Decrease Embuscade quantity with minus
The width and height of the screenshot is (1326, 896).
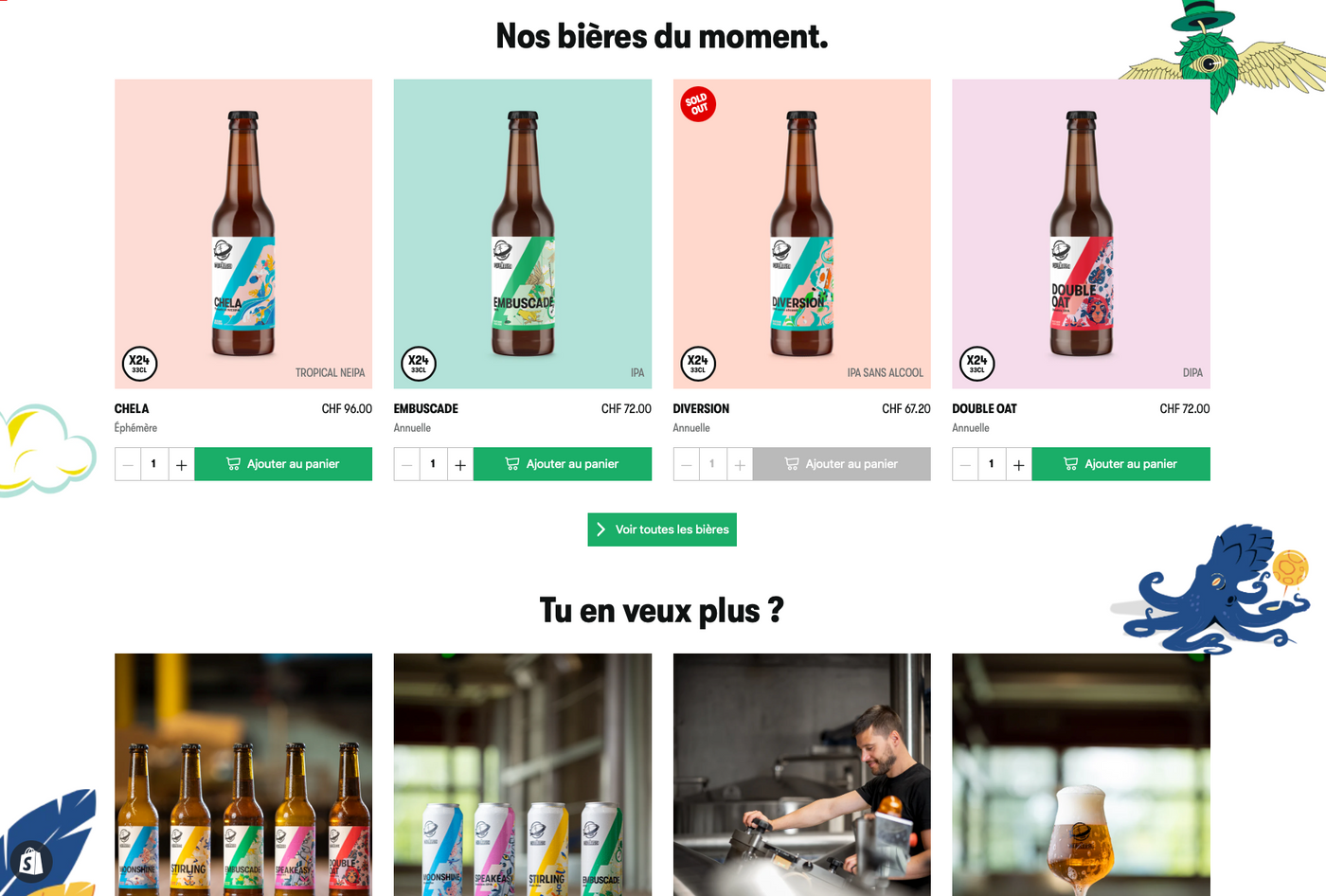point(407,465)
